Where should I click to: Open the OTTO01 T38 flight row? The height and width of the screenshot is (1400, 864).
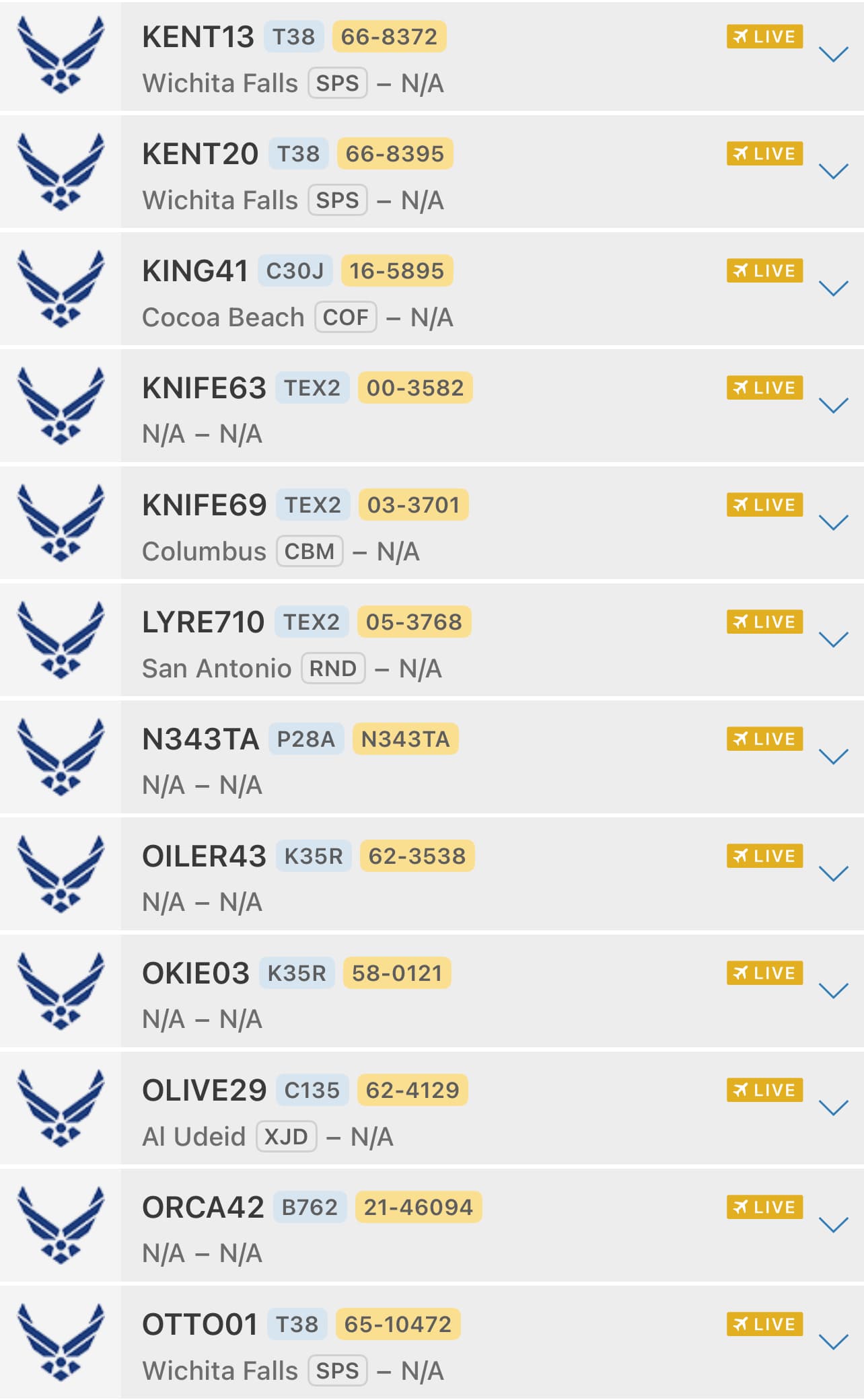pyautogui.click(x=431, y=1343)
